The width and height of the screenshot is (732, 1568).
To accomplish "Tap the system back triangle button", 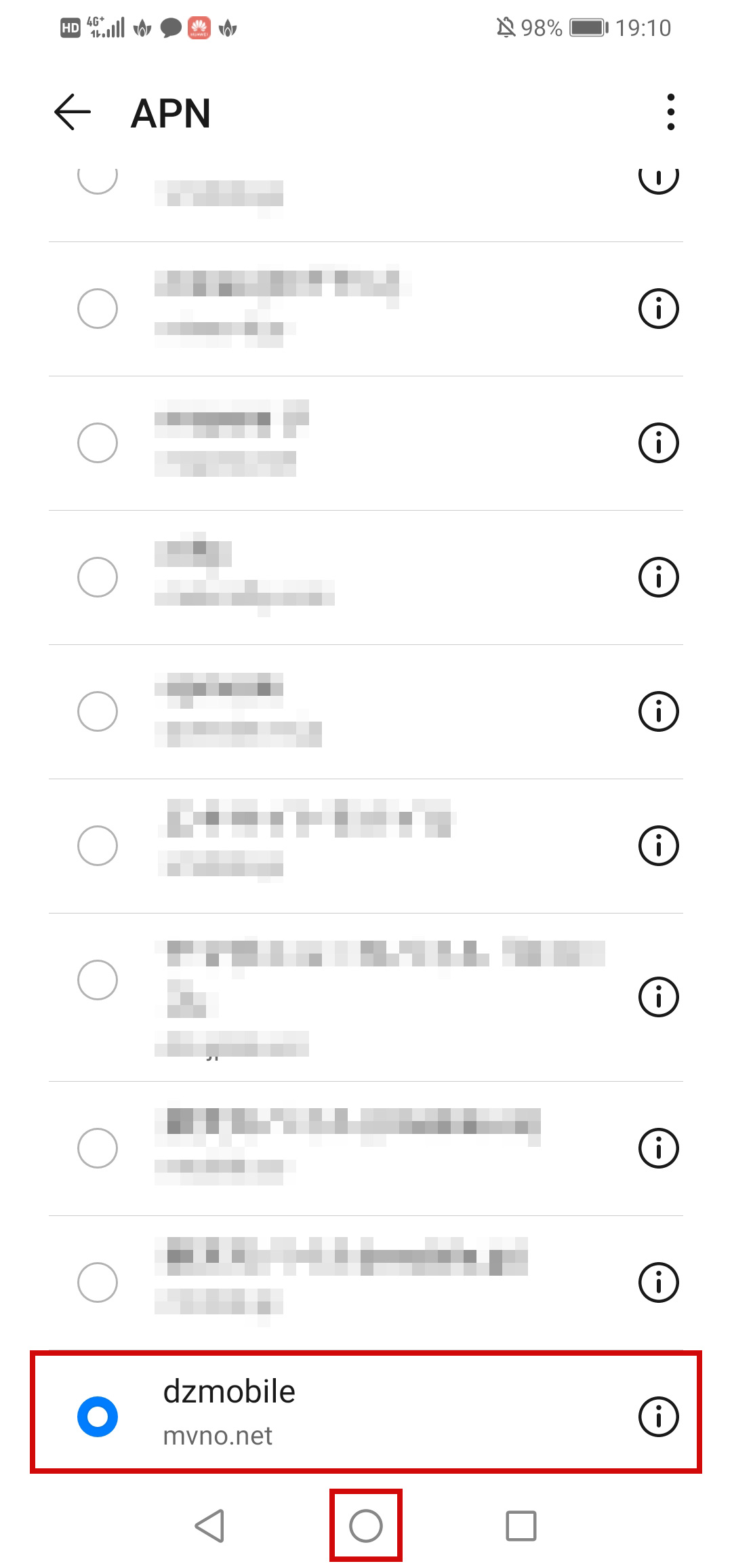I will [x=209, y=1526].
